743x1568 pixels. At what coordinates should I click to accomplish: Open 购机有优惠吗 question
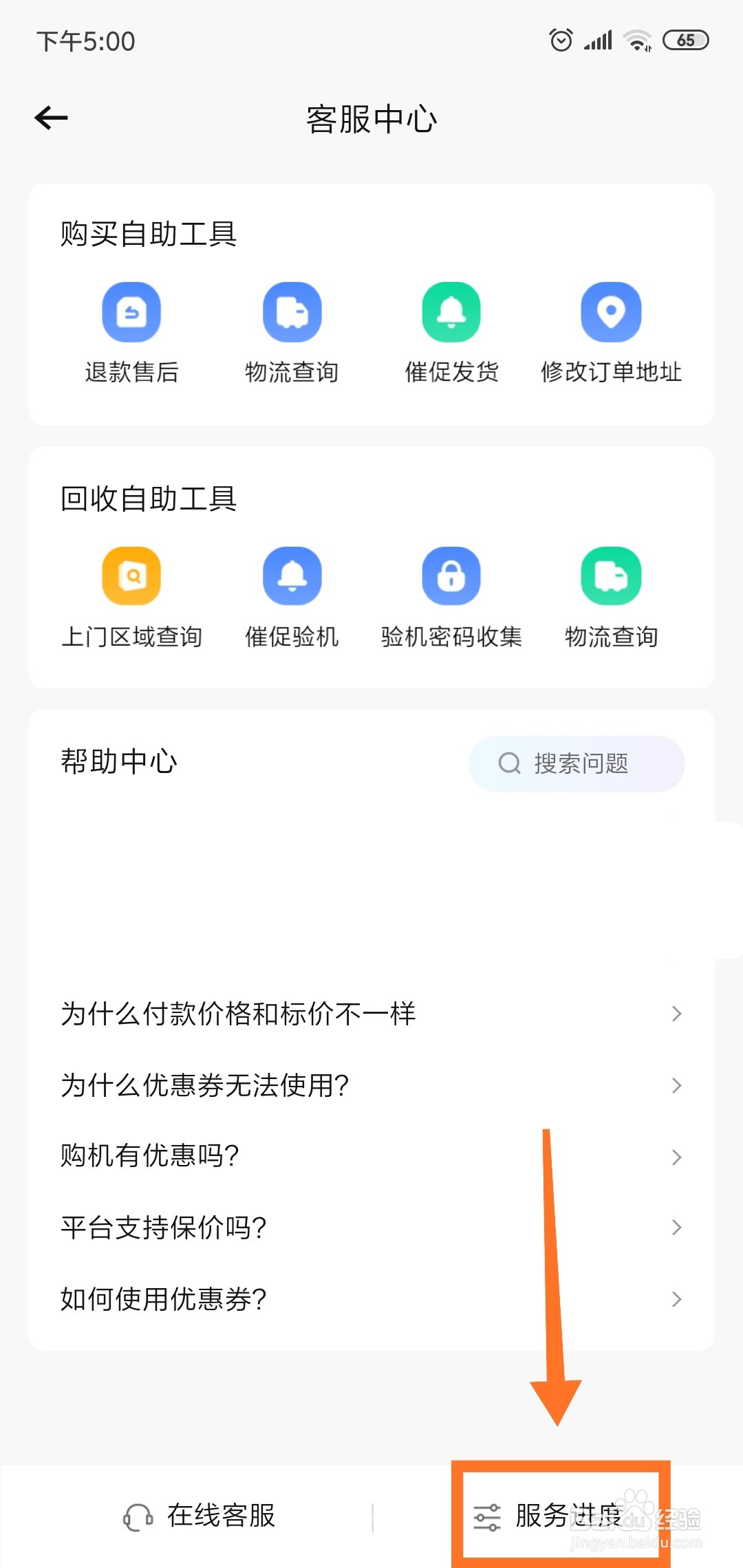click(x=371, y=1156)
